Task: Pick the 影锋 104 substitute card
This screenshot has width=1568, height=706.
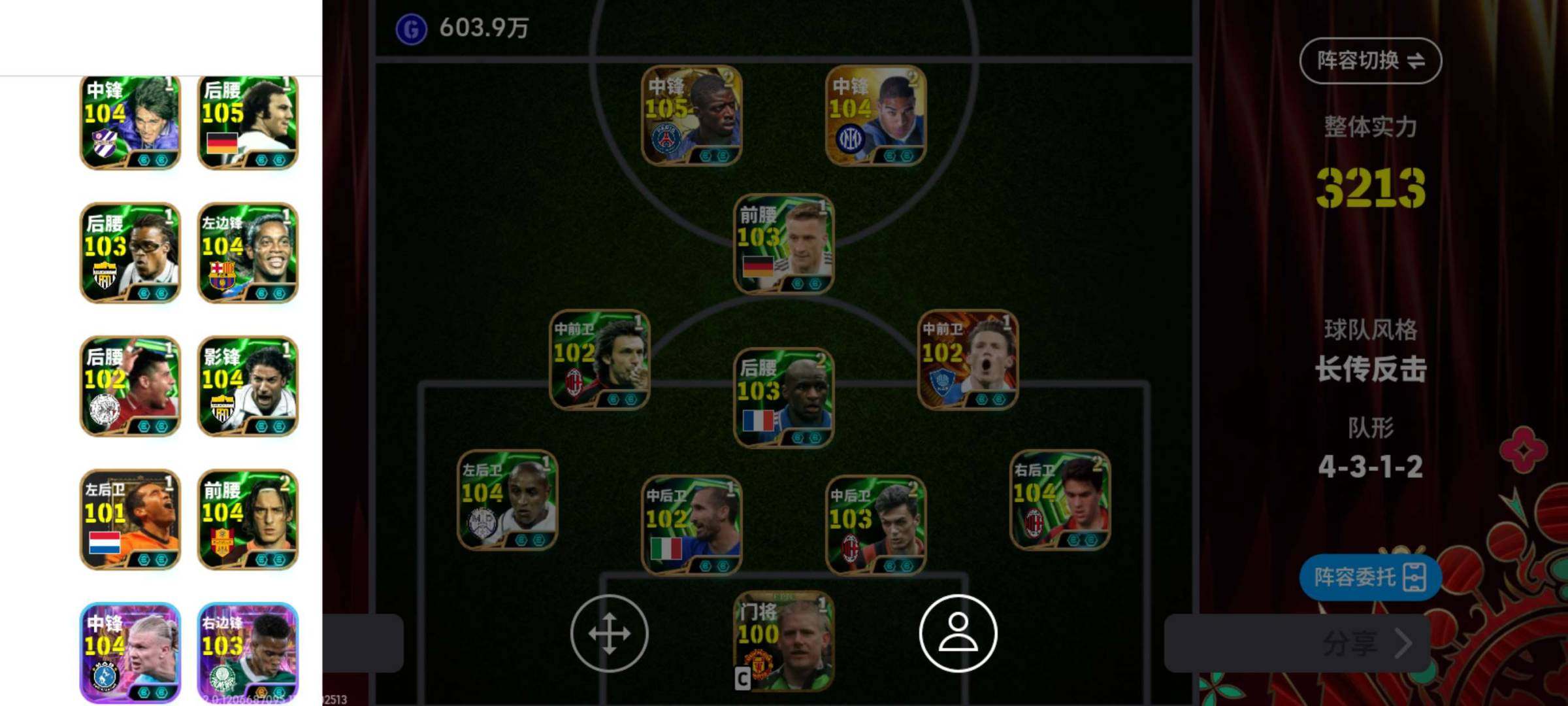Action: click(248, 386)
